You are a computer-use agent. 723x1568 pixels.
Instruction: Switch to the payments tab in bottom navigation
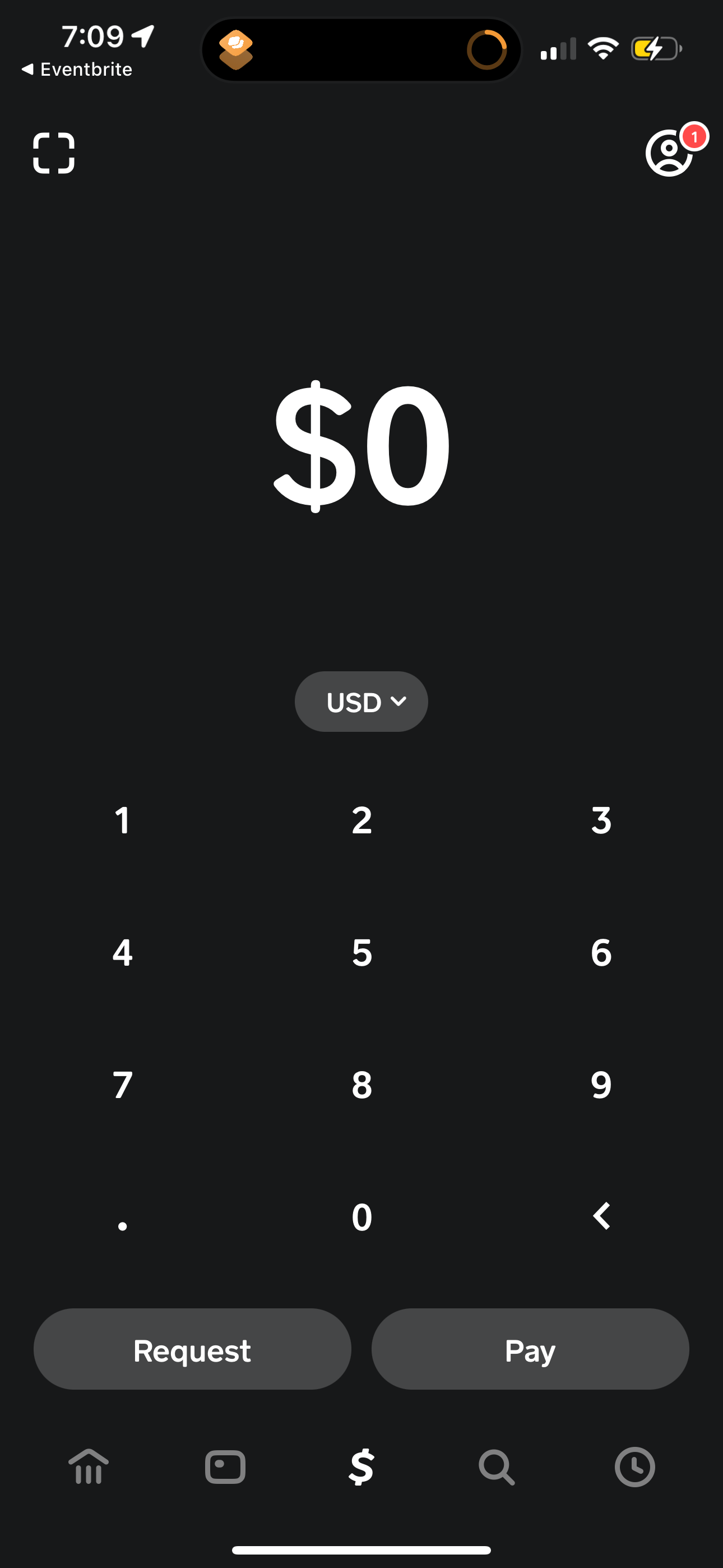[361, 1466]
